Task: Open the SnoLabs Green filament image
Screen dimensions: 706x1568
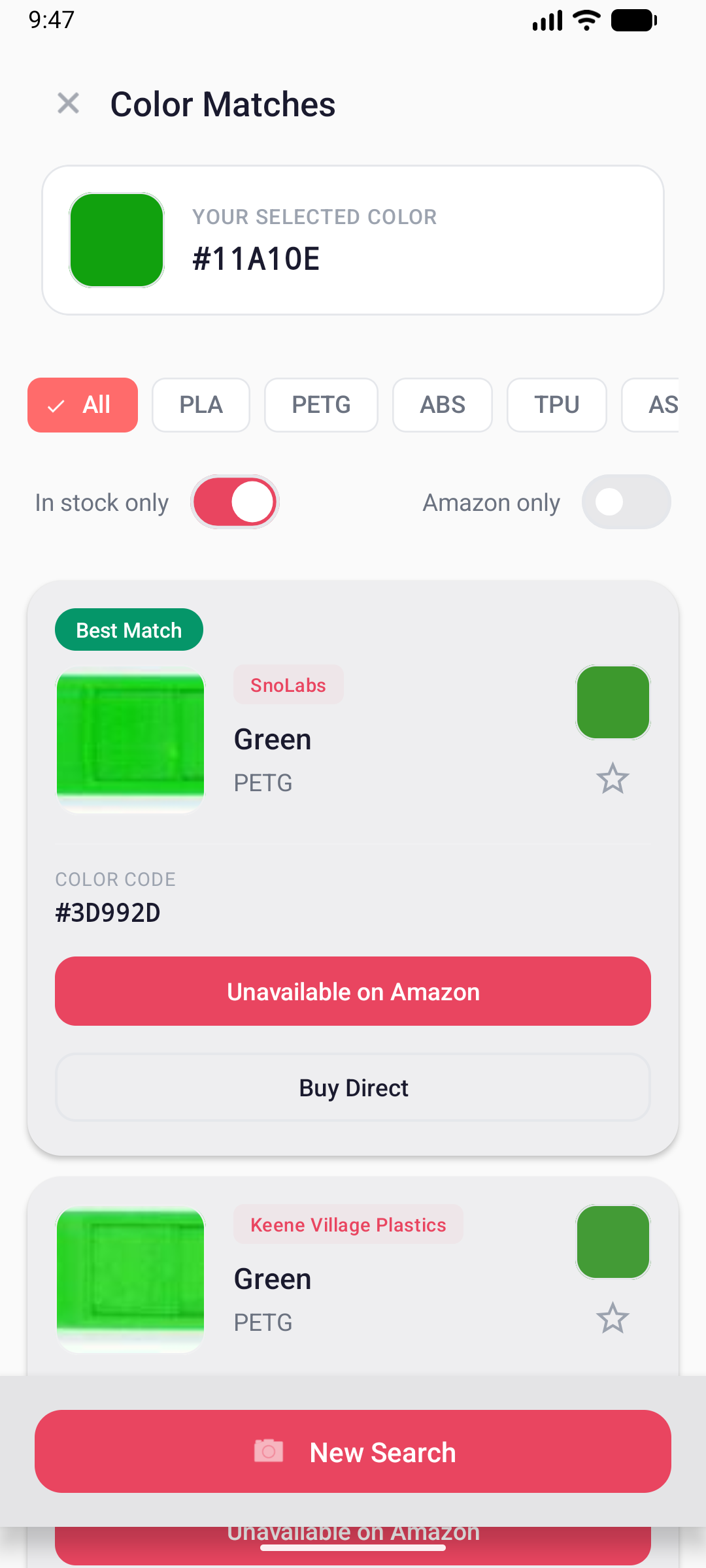Action: click(x=131, y=740)
